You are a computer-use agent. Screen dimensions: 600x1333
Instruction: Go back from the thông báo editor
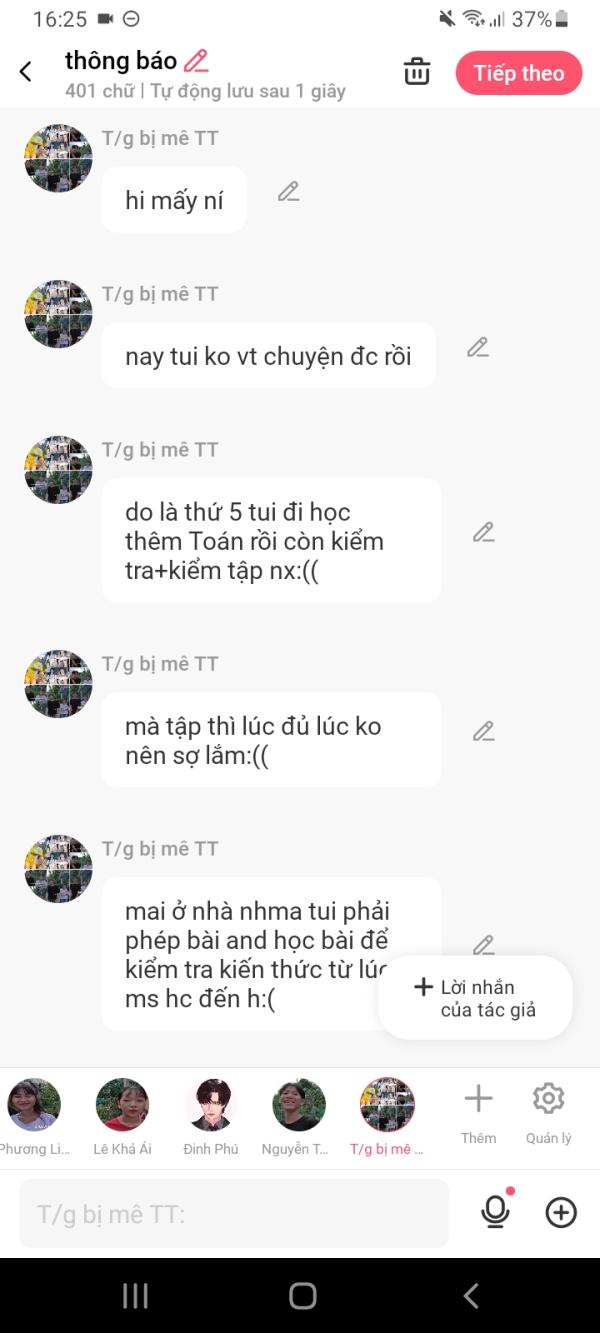pos(26,72)
